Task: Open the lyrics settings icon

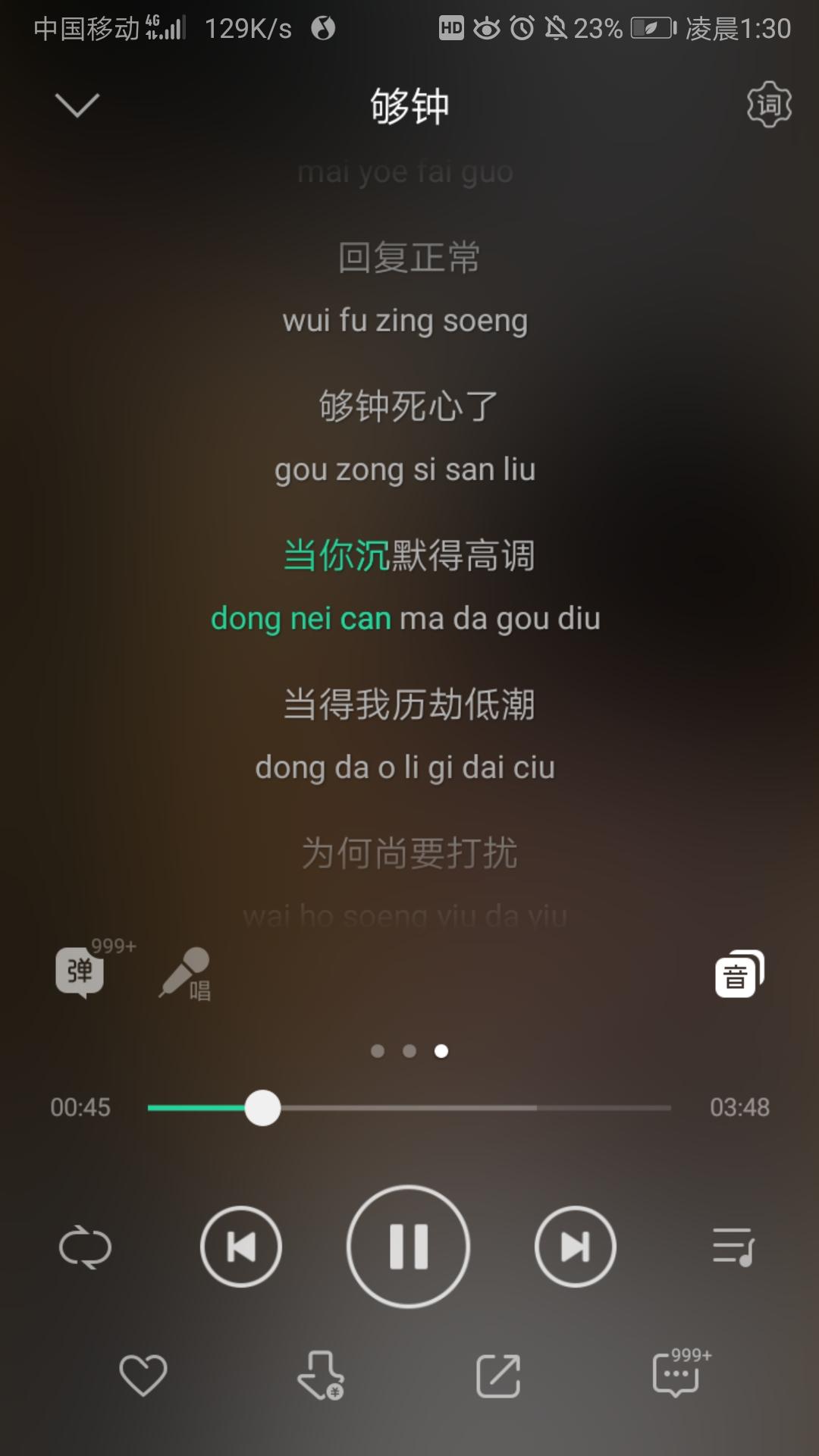Action: [x=769, y=105]
